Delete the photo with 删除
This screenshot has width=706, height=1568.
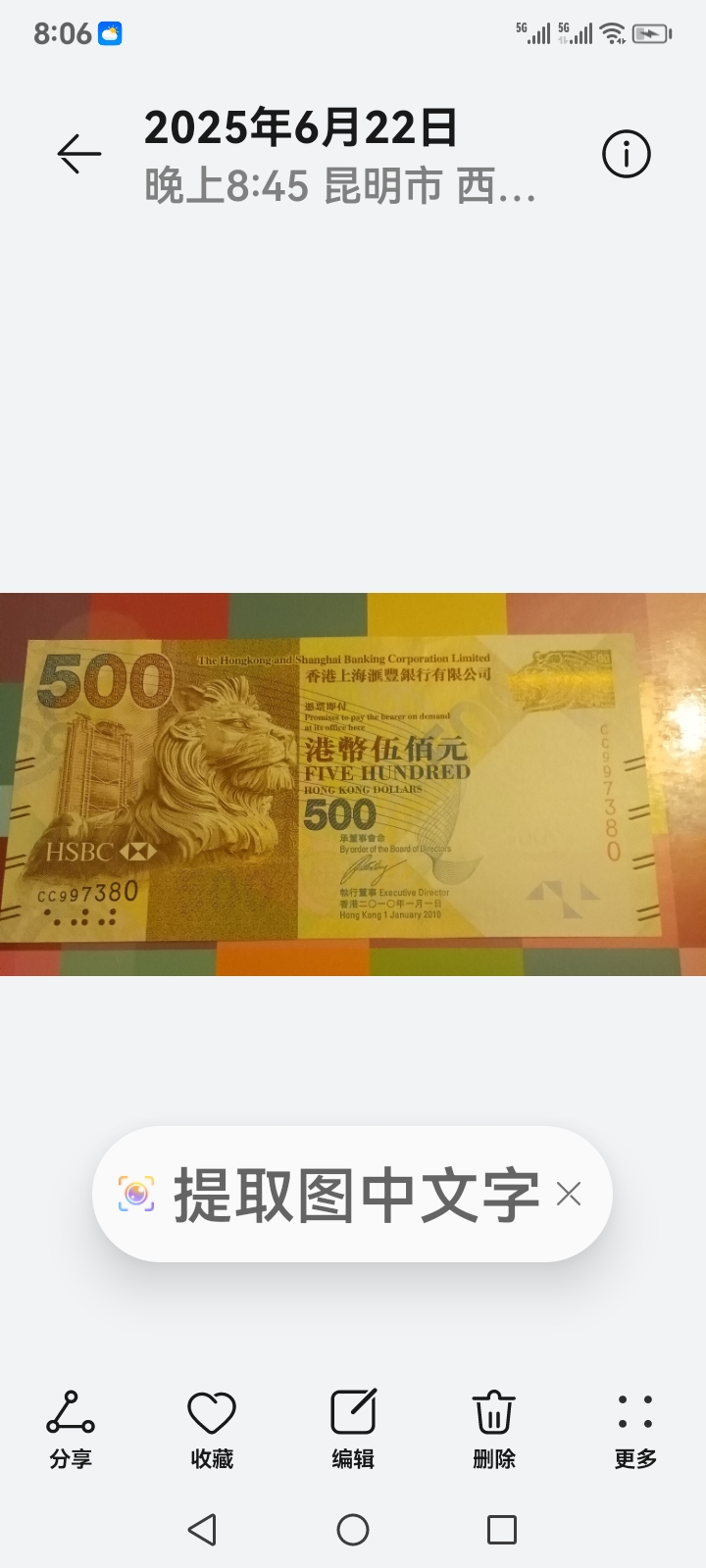pyautogui.click(x=494, y=1429)
